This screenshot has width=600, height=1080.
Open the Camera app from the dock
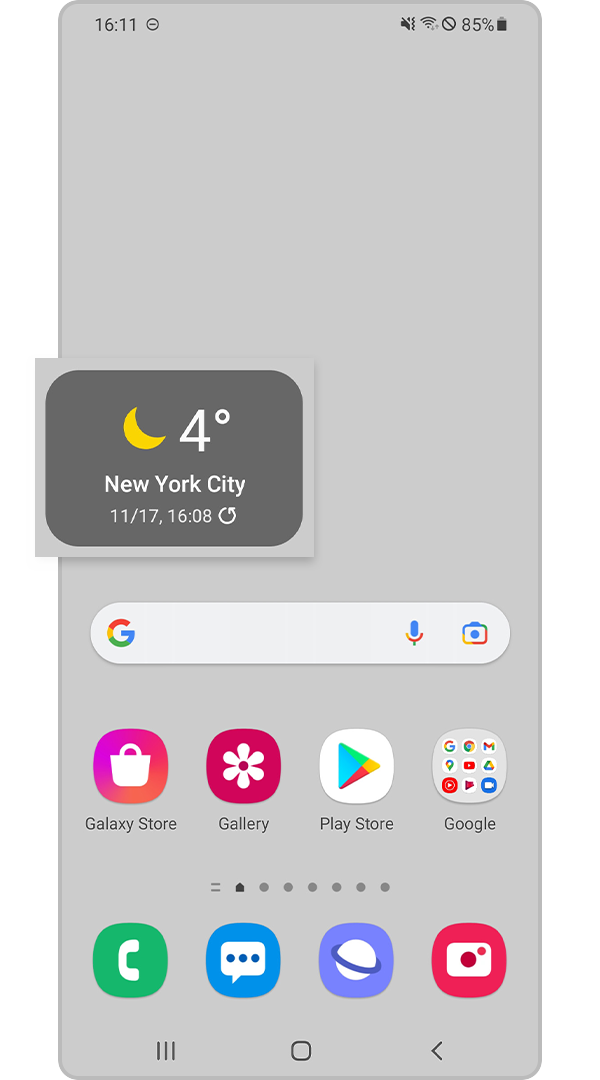click(x=469, y=960)
